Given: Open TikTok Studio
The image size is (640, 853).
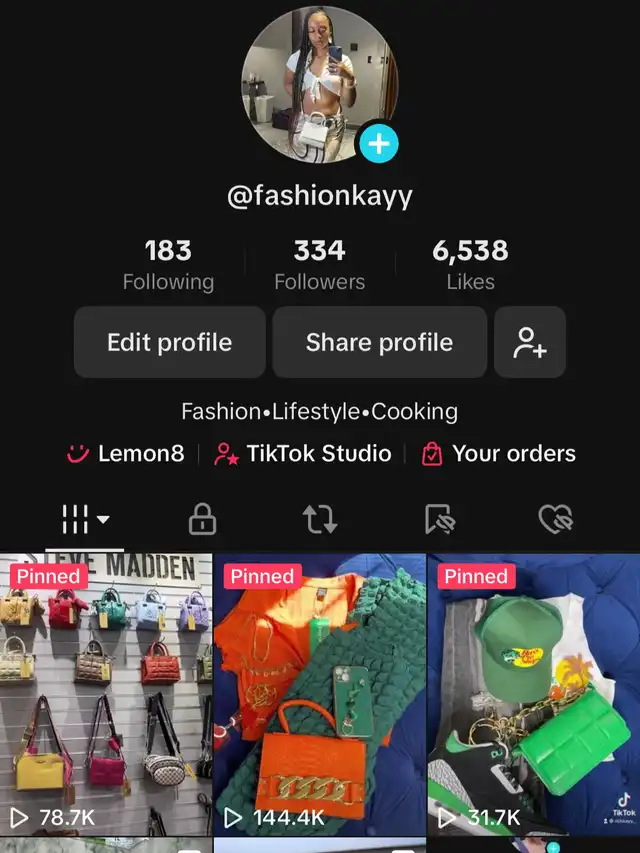Looking at the screenshot, I should pos(303,454).
